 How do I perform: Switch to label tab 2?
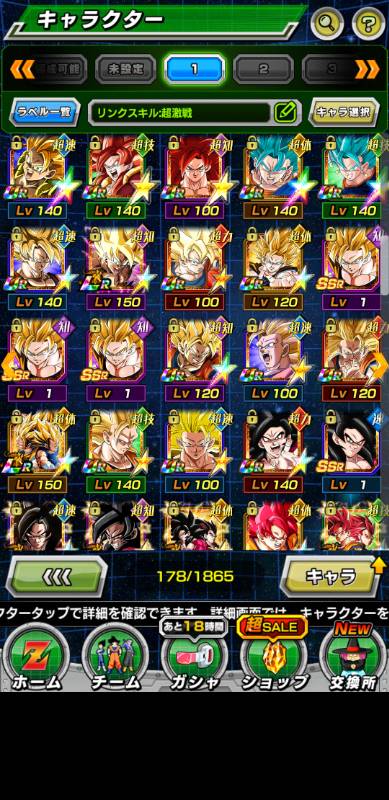(x=263, y=69)
